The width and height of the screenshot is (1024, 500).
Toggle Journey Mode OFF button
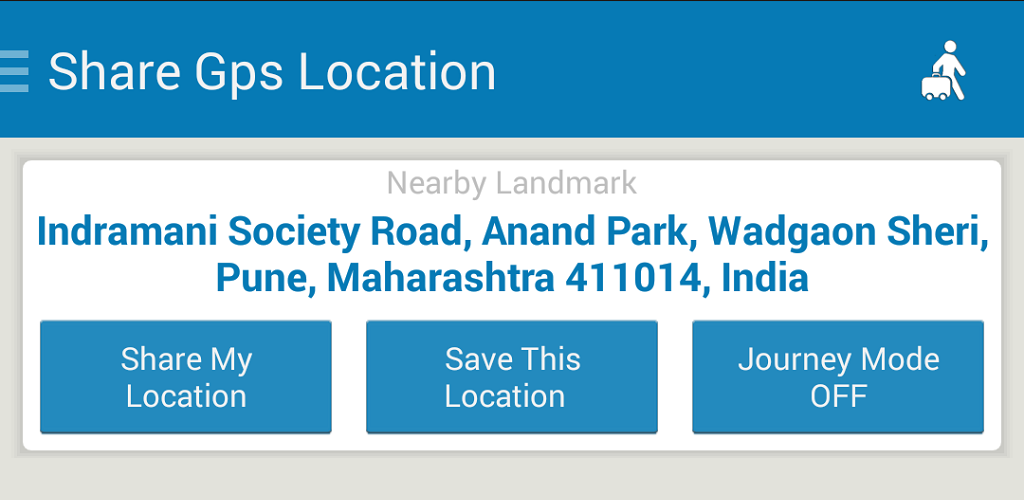point(838,377)
